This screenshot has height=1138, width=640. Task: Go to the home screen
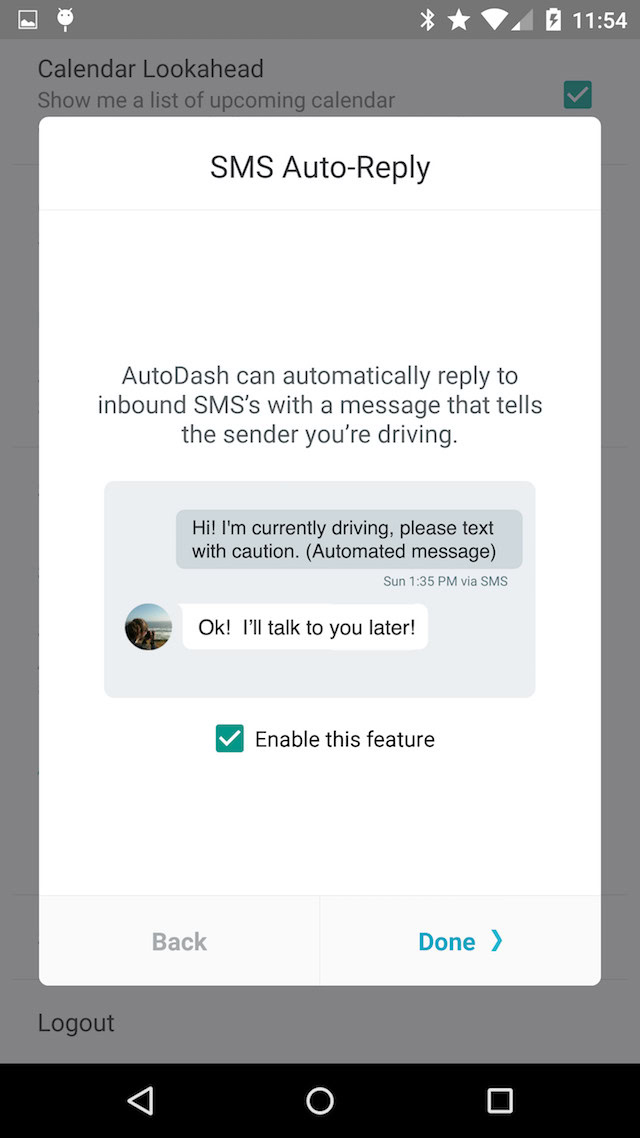[x=320, y=1101]
